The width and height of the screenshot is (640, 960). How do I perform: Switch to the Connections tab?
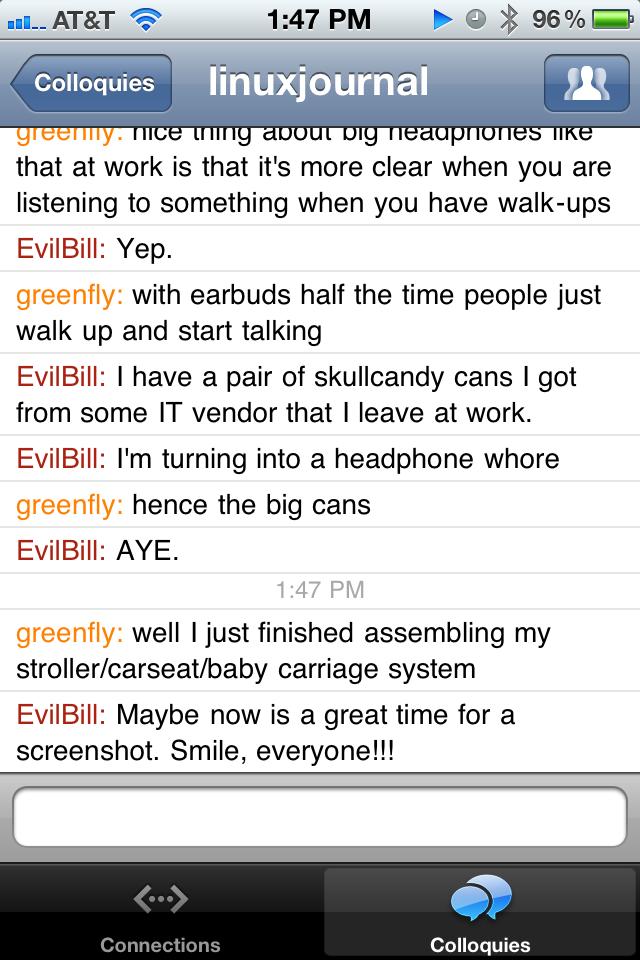click(x=160, y=912)
